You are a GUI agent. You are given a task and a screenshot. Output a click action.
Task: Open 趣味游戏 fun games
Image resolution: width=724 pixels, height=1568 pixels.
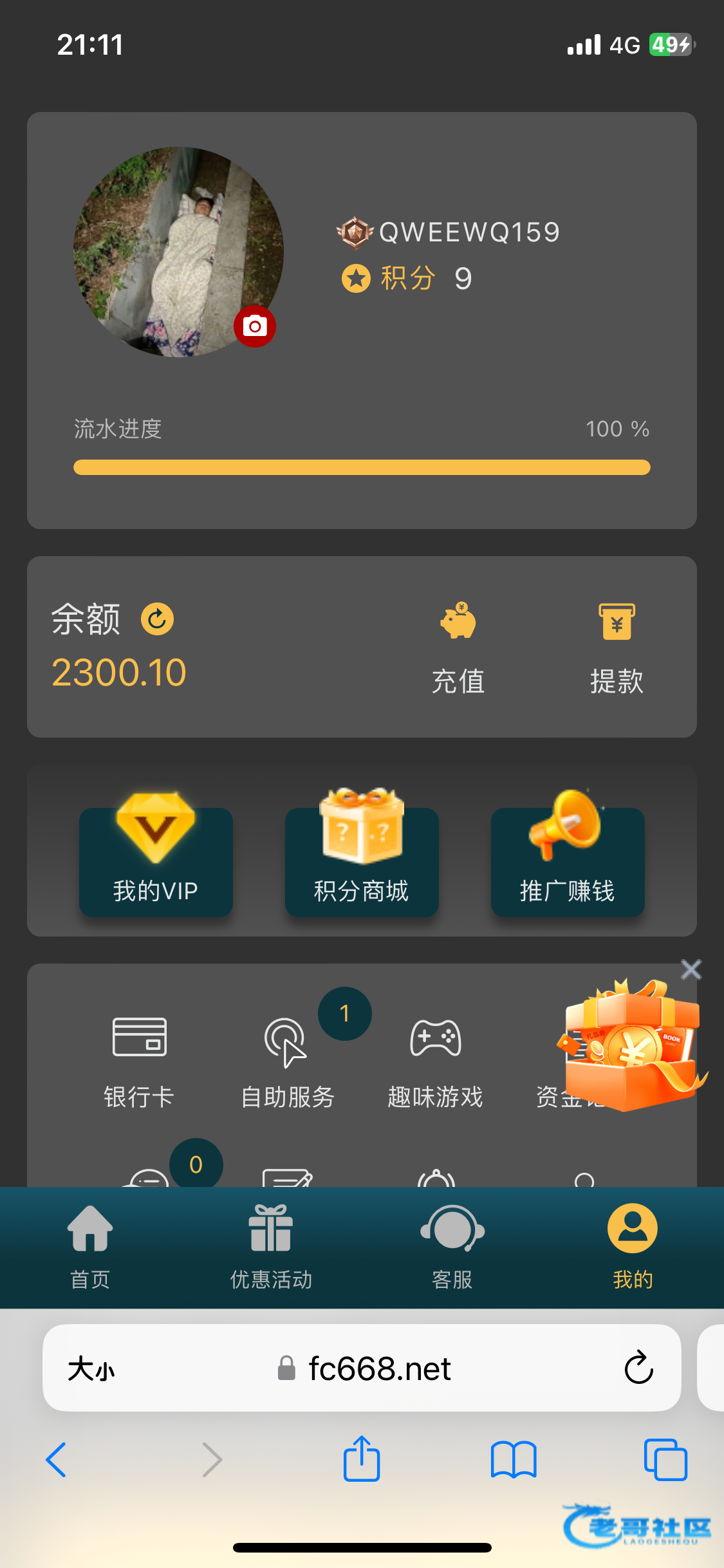pyautogui.click(x=436, y=1060)
